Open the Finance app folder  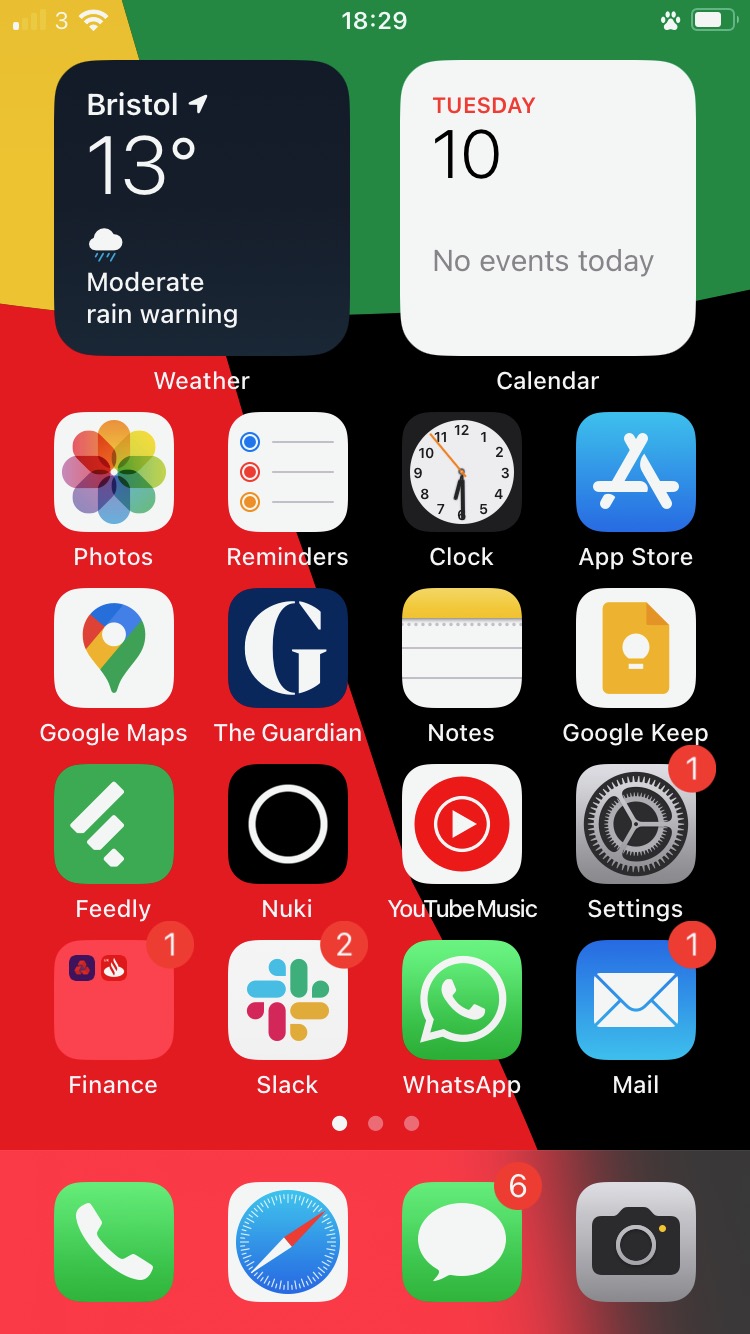113,999
